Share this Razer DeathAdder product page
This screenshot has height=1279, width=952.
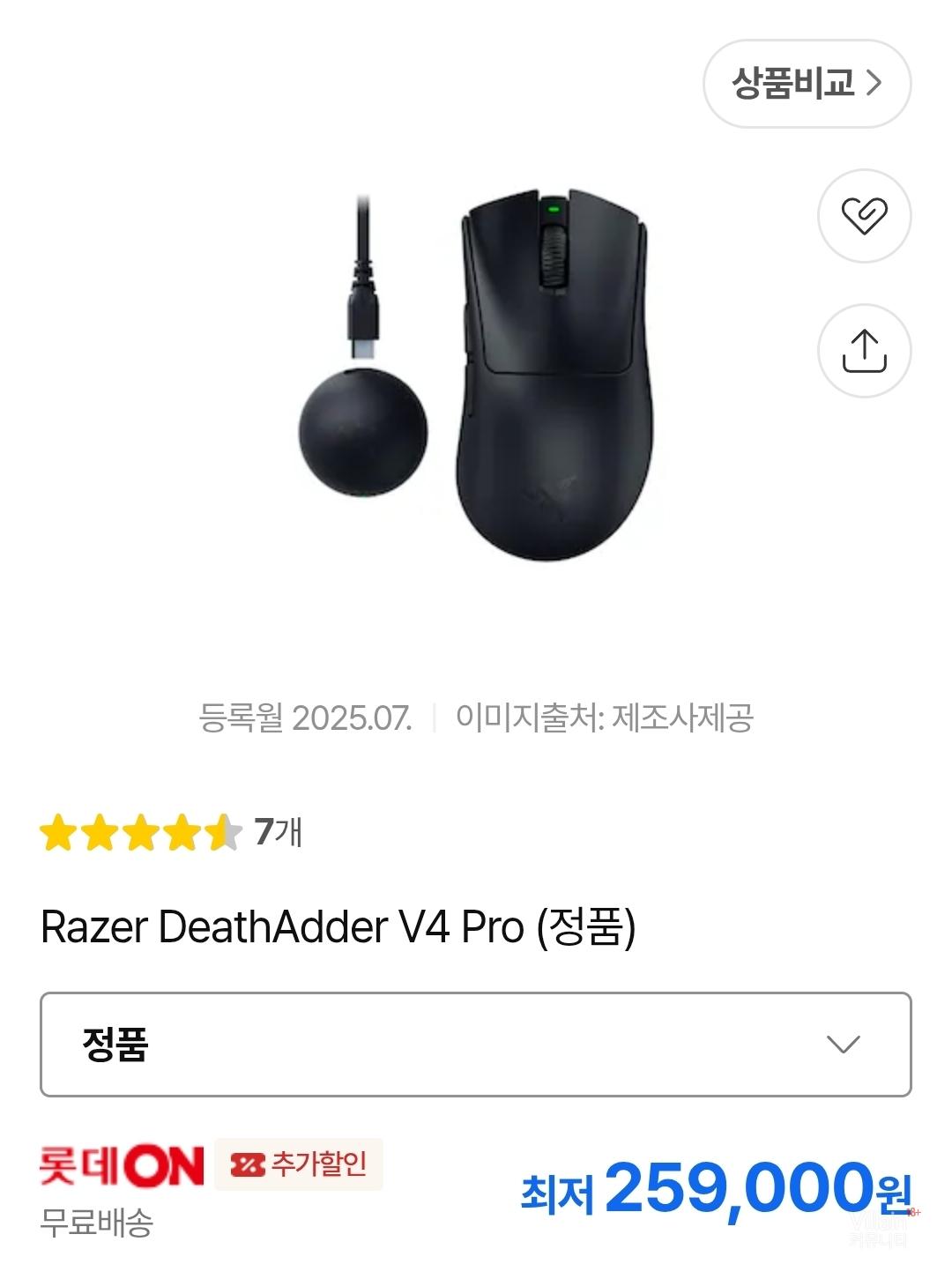tap(864, 351)
